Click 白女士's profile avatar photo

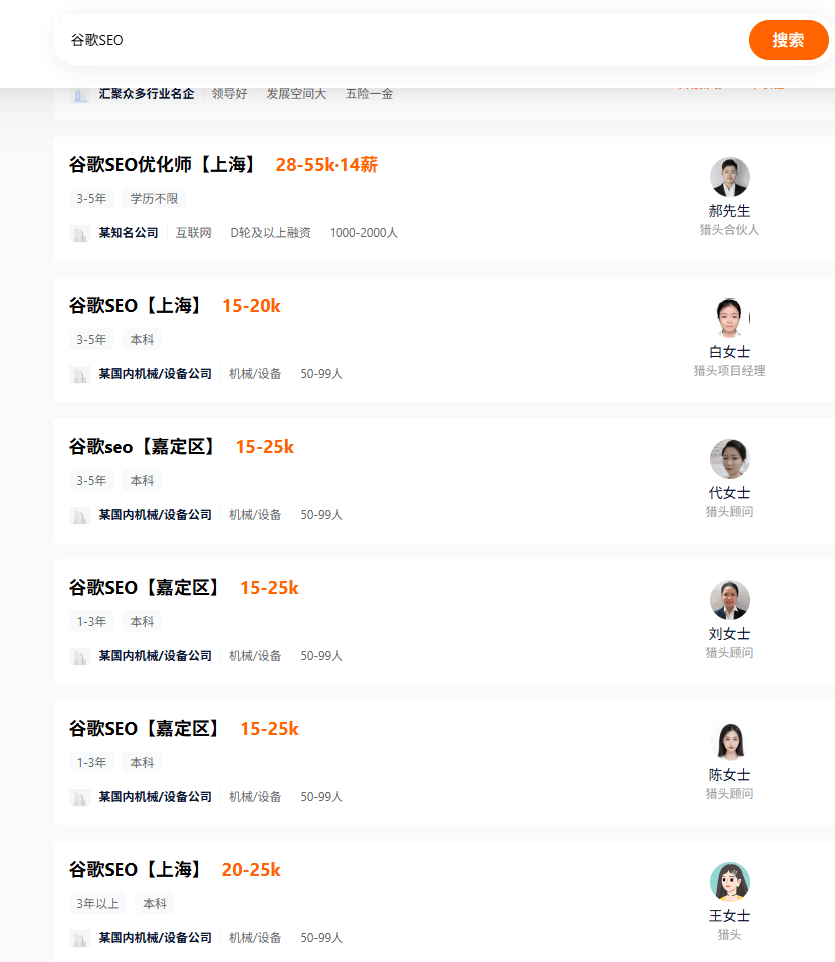pos(730,318)
